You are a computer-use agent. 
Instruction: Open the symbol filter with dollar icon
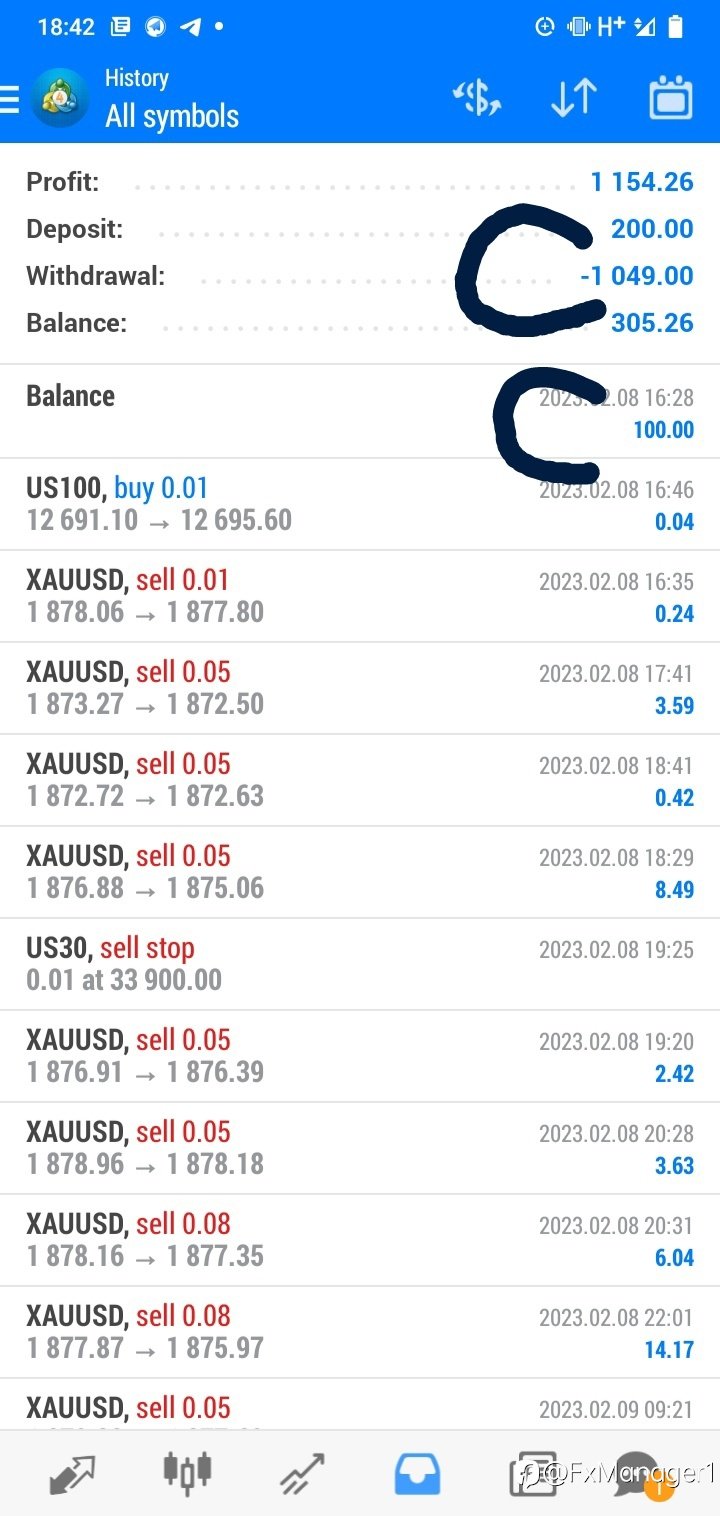click(x=477, y=98)
